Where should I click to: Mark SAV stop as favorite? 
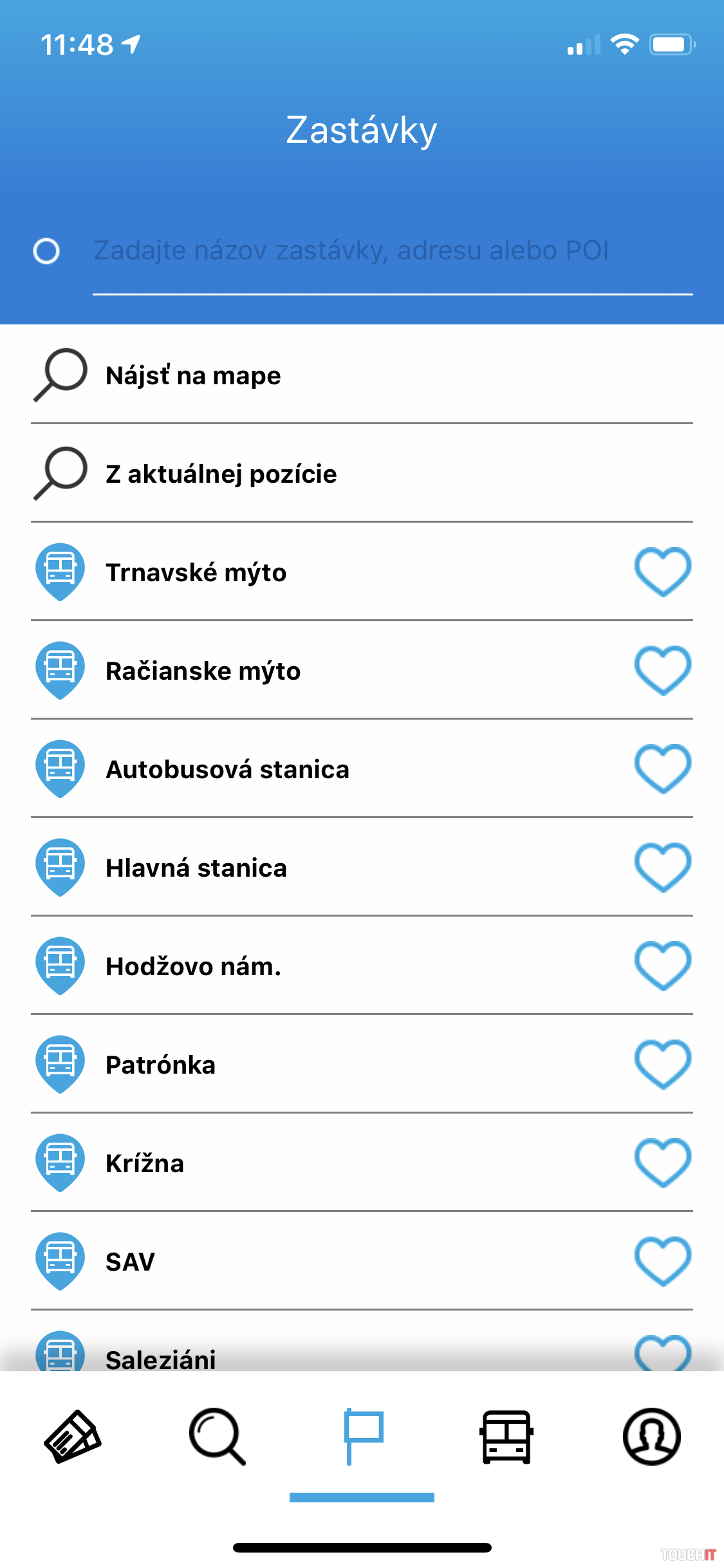[662, 1261]
